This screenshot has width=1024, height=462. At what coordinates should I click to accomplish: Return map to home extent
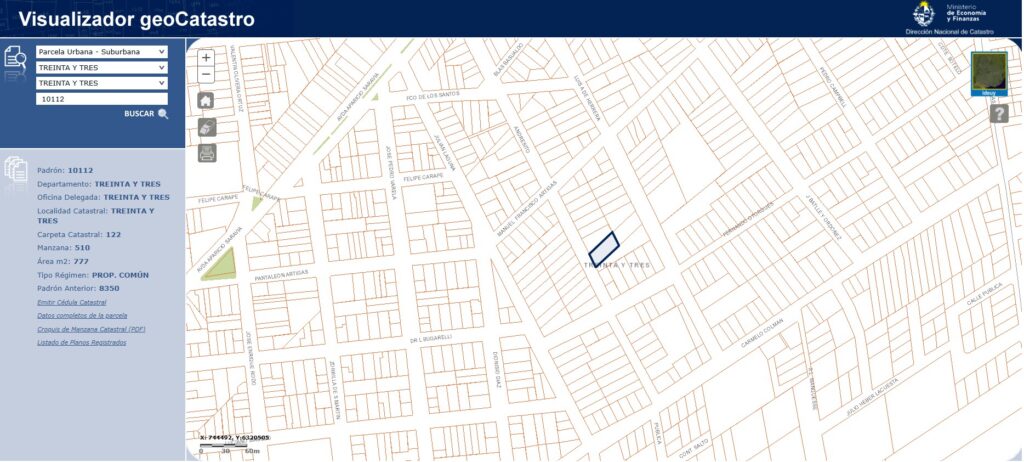point(206,100)
